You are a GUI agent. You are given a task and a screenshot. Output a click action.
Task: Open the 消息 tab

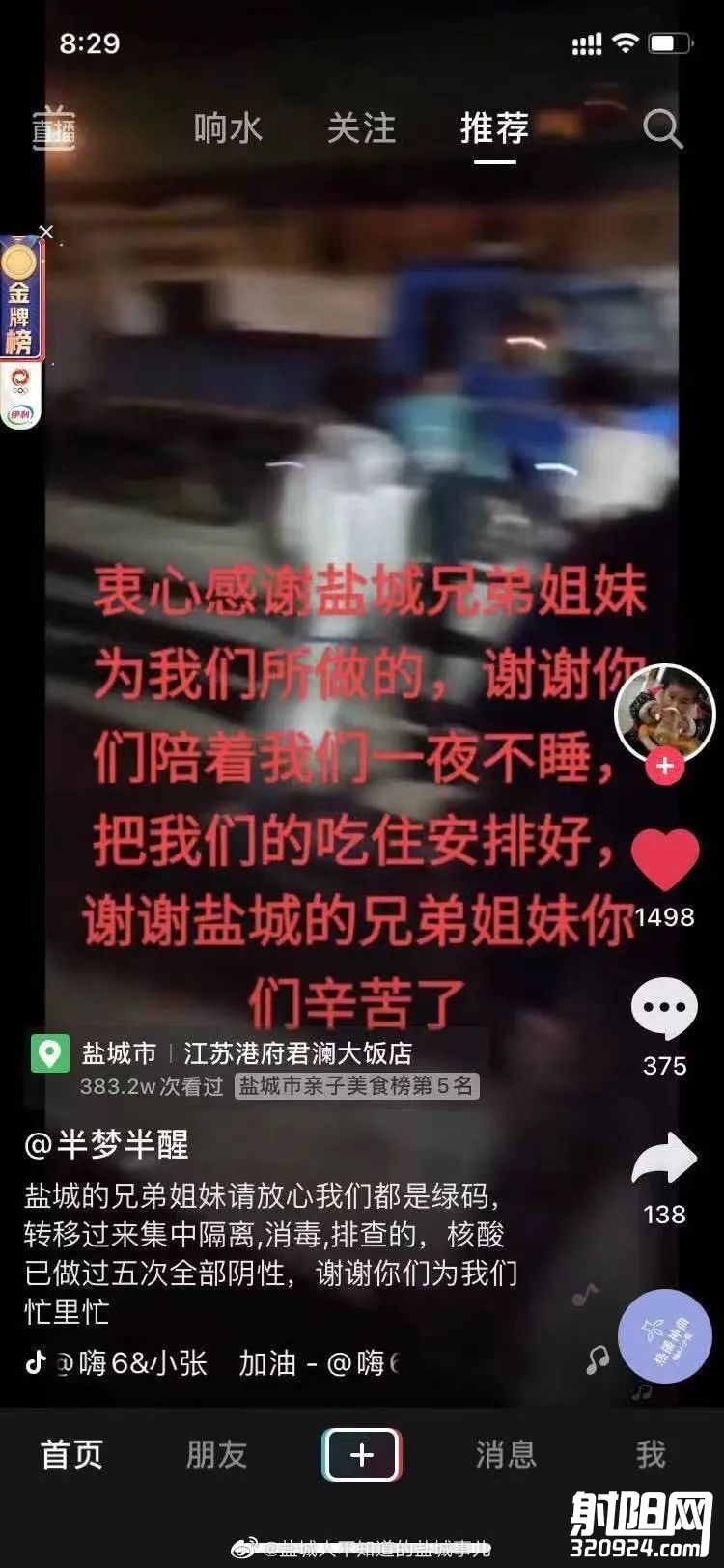[x=505, y=1454]
